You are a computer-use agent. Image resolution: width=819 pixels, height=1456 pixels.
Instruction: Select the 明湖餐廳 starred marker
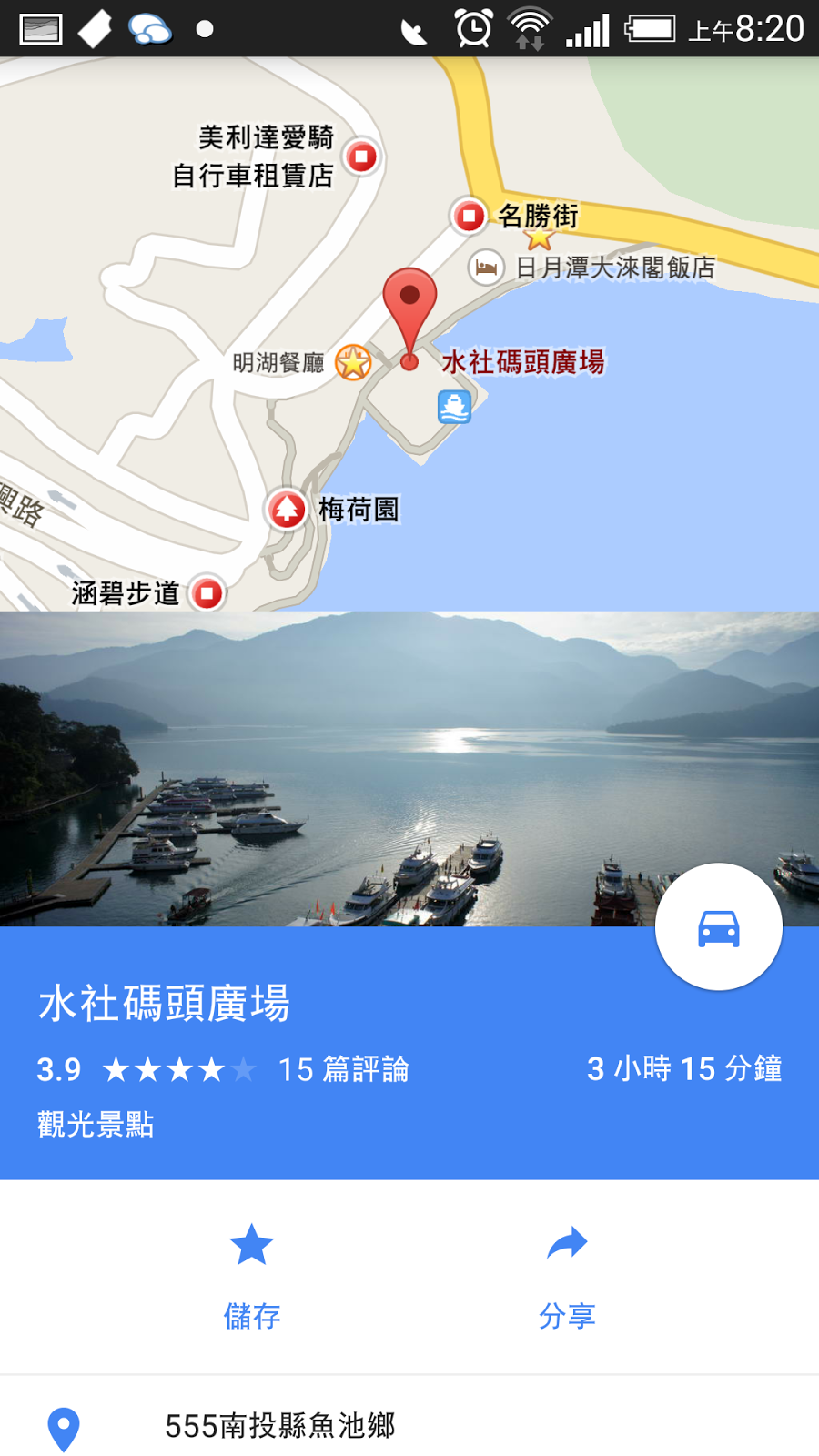(x=353, y=362)
